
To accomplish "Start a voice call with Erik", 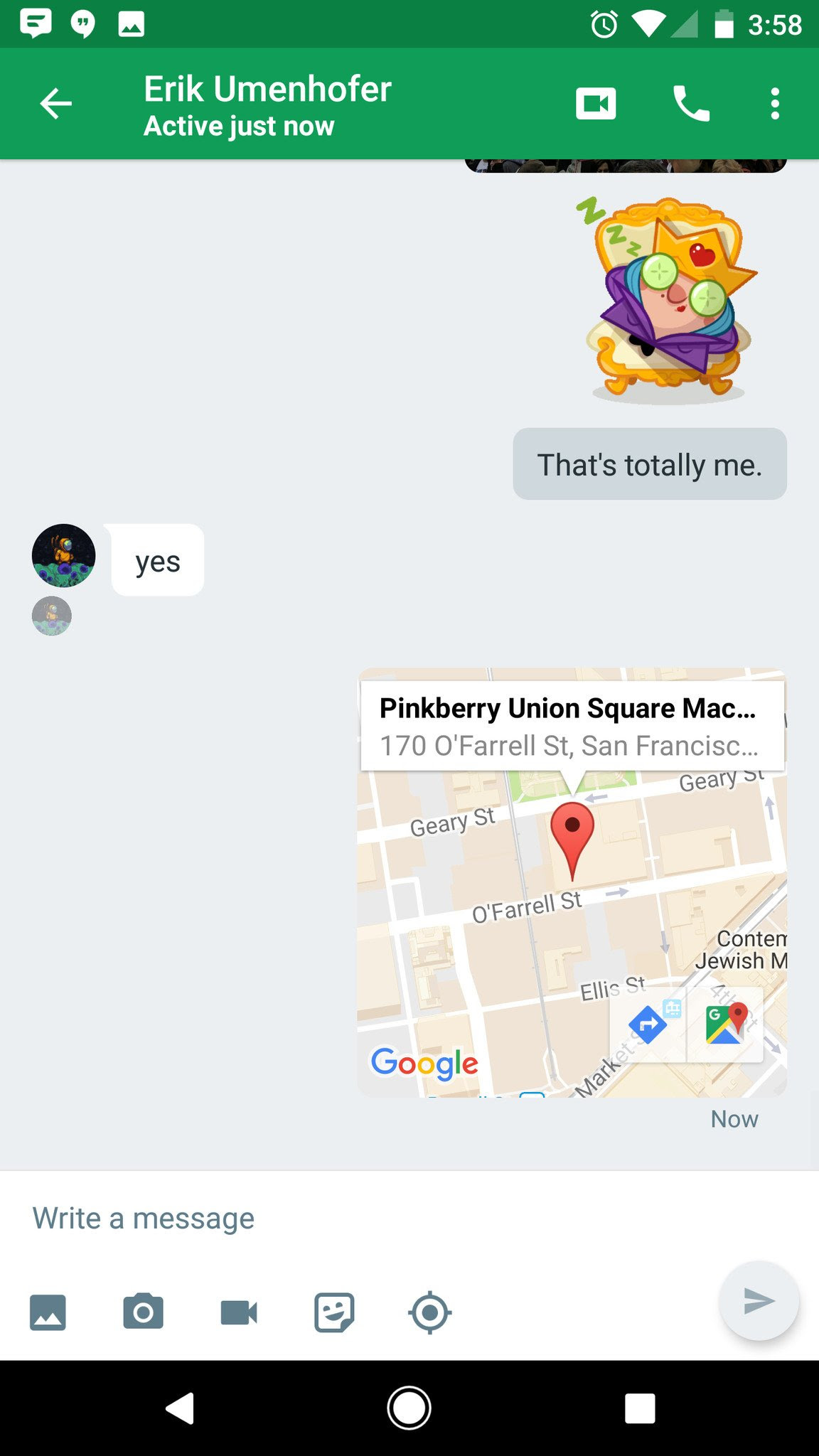I will click(691, 104).
